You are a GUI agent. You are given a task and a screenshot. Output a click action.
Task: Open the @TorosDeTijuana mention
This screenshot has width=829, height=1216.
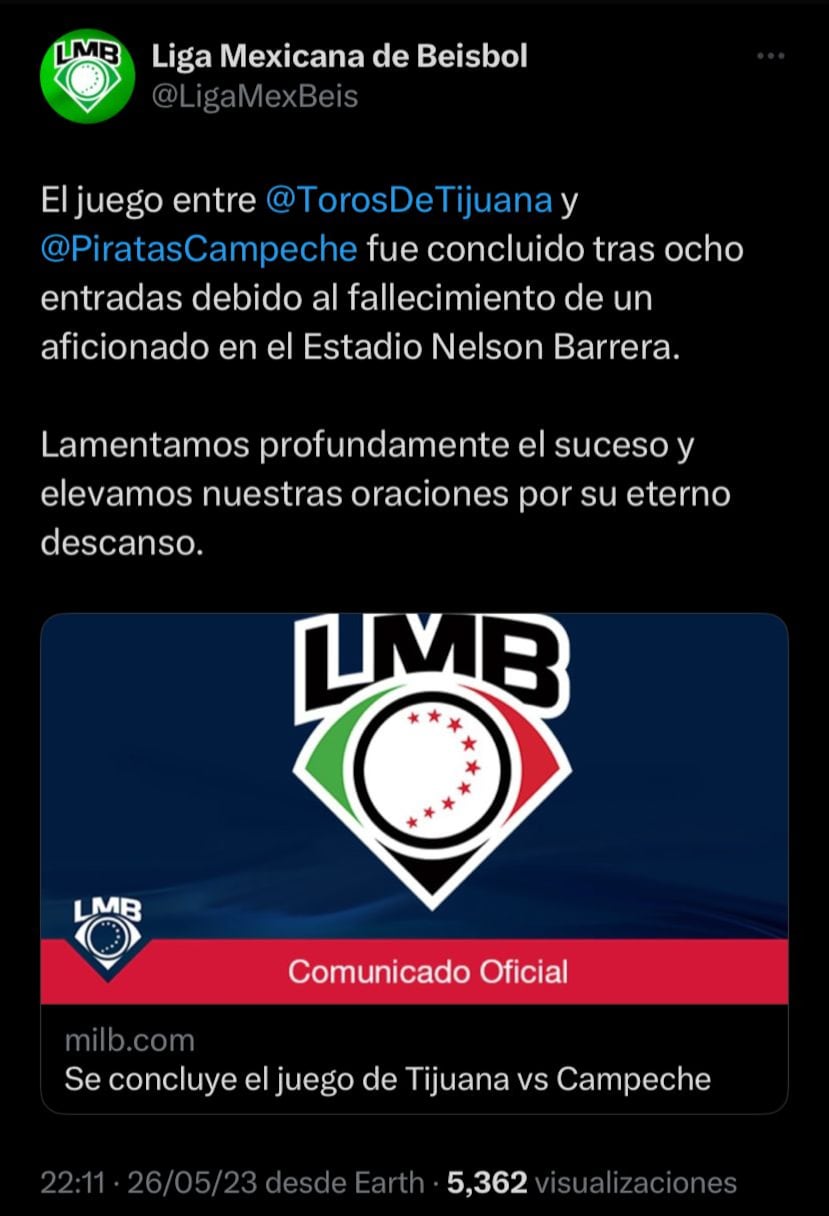(x=409, y=200)
